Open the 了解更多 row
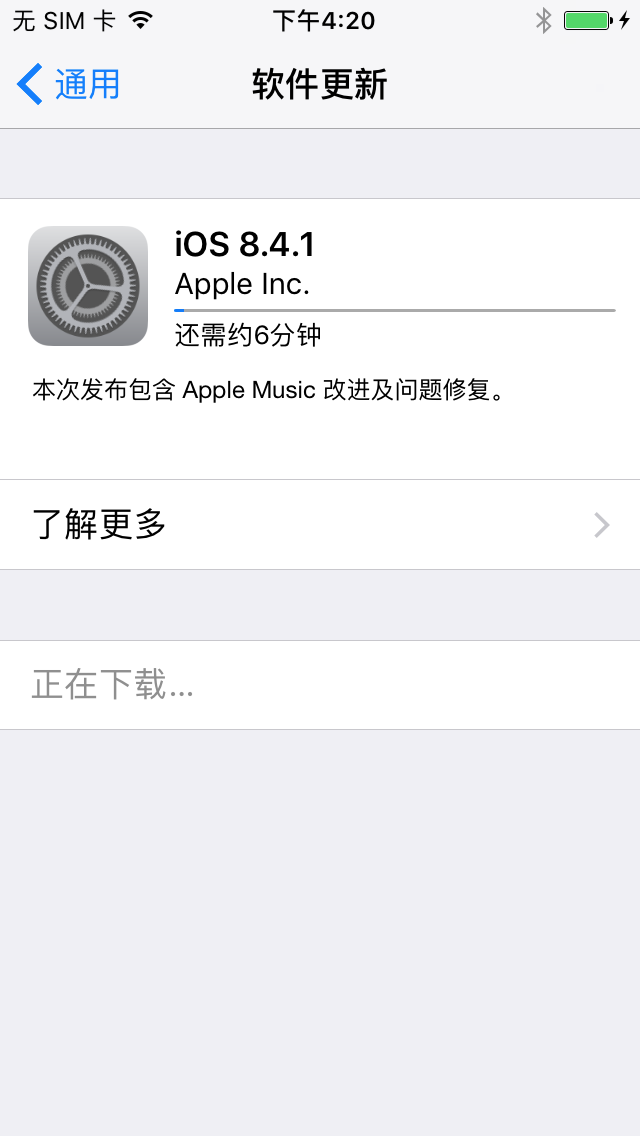The height and width of the screenshot is (1136, 640). point(320,525)
